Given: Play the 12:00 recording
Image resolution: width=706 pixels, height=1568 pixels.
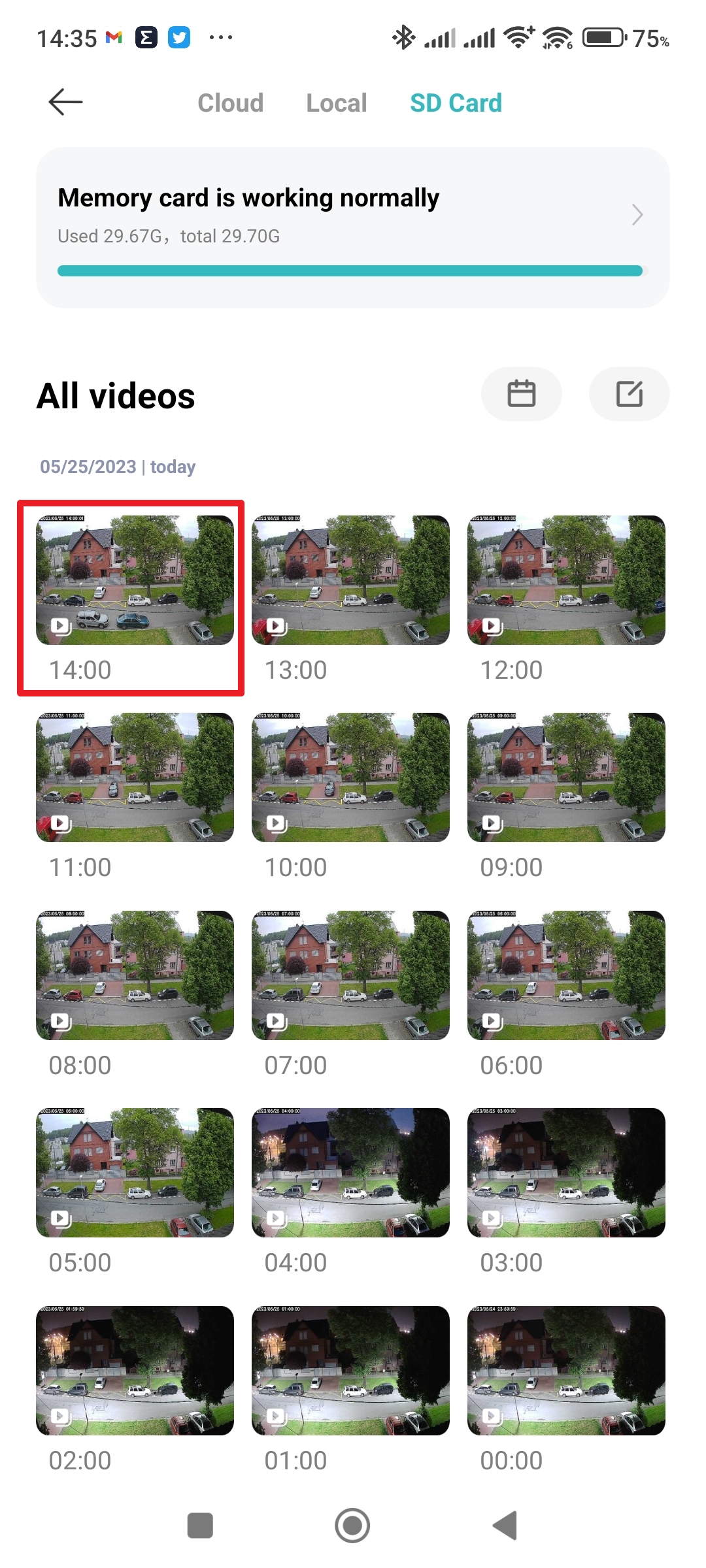Looking at the screenshot, I should [566, 580].
